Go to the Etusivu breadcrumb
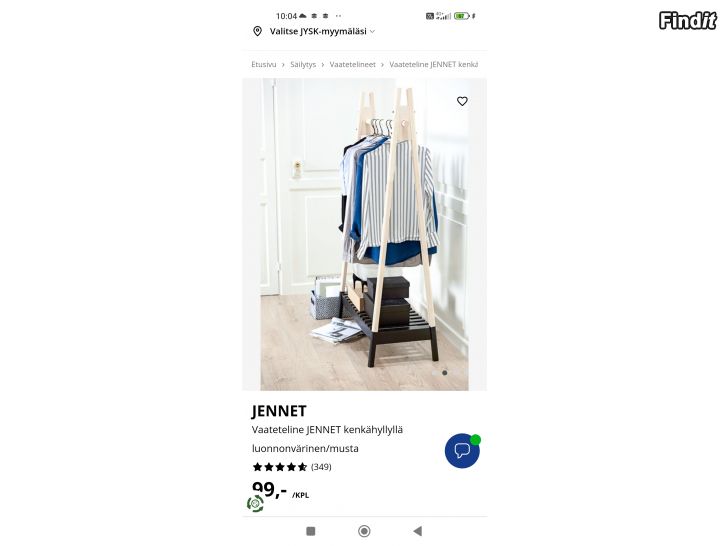 [264, 64]
